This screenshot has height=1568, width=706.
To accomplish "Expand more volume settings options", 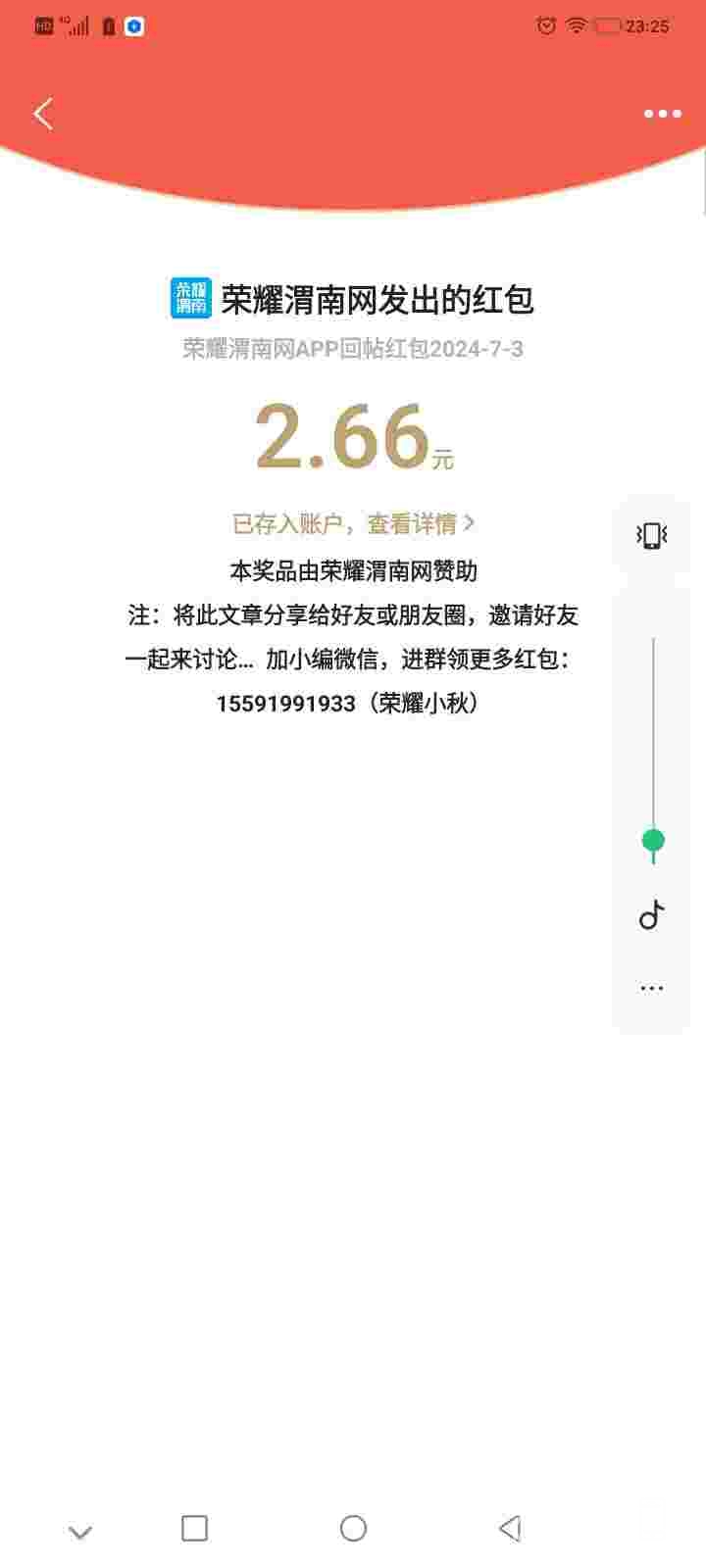I will (x=652, y=988).
